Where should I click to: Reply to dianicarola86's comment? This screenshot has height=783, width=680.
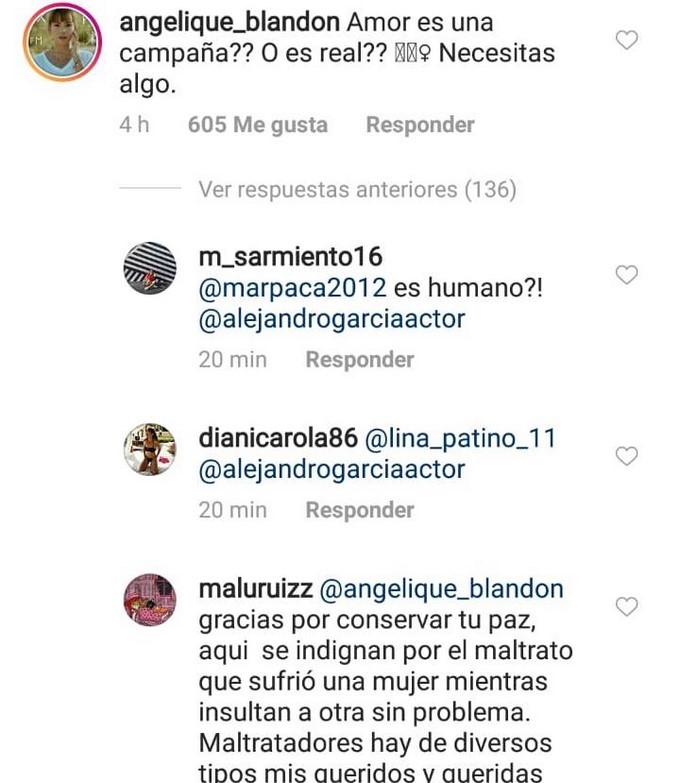click(359, 510)
